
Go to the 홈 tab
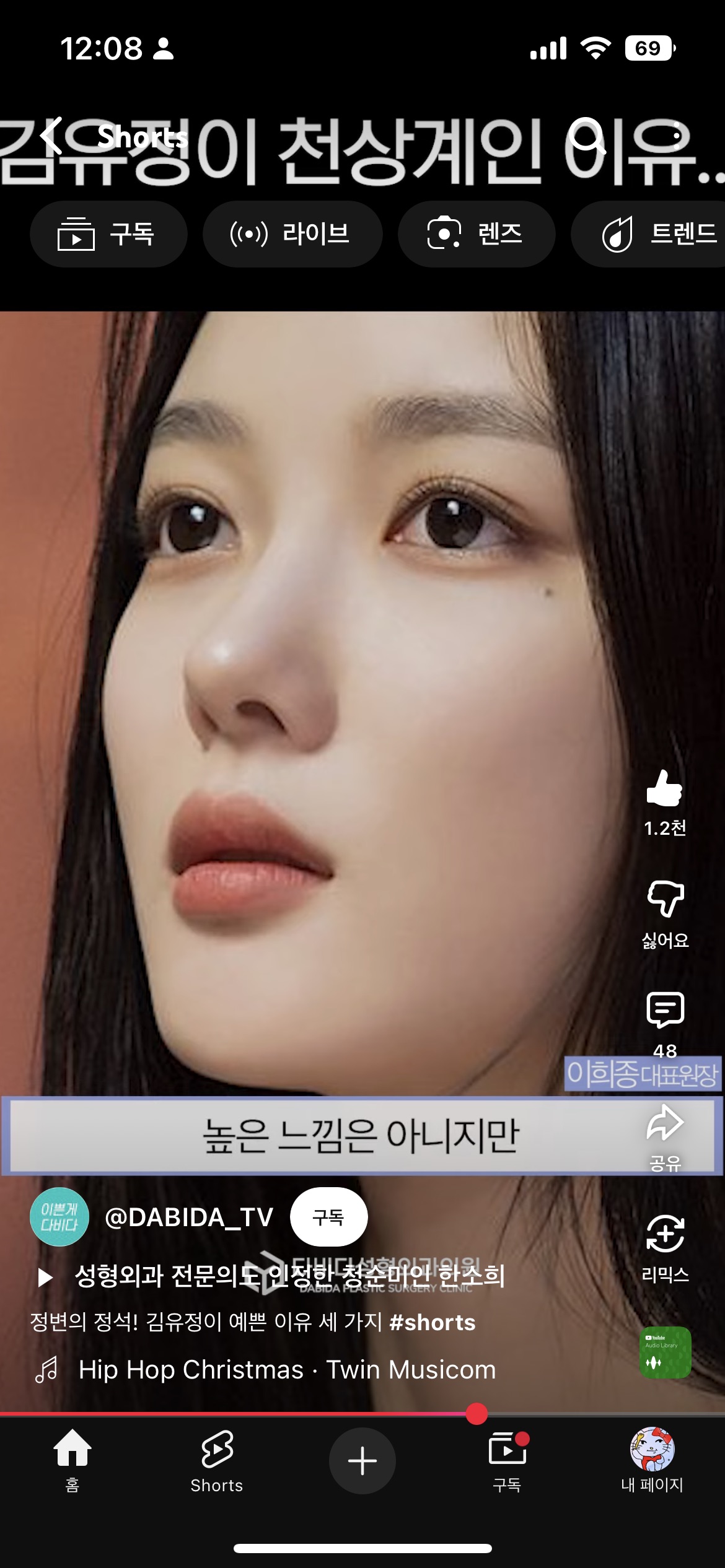pos(72,1460)
